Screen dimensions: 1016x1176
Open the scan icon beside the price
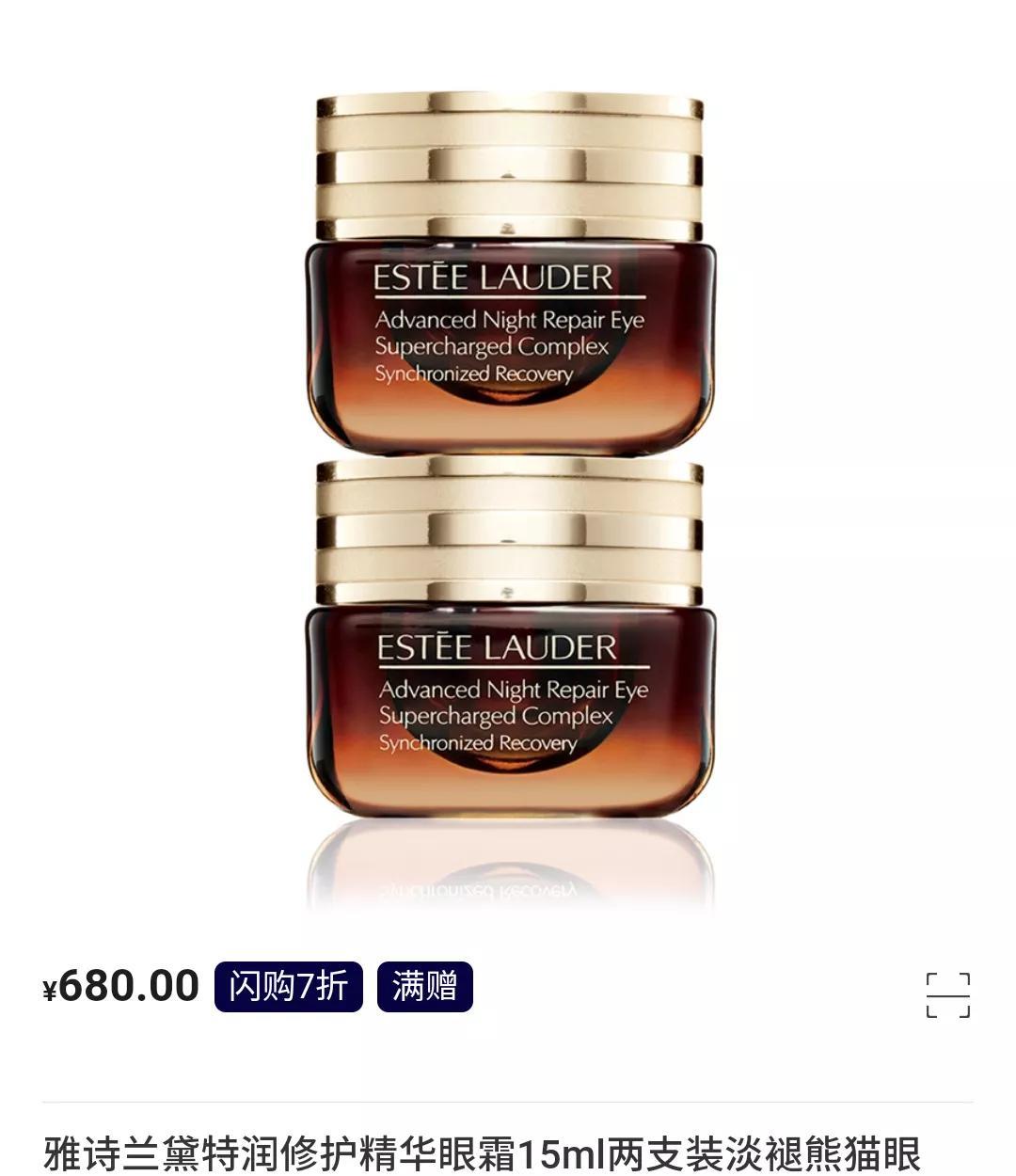coord(947,995)
